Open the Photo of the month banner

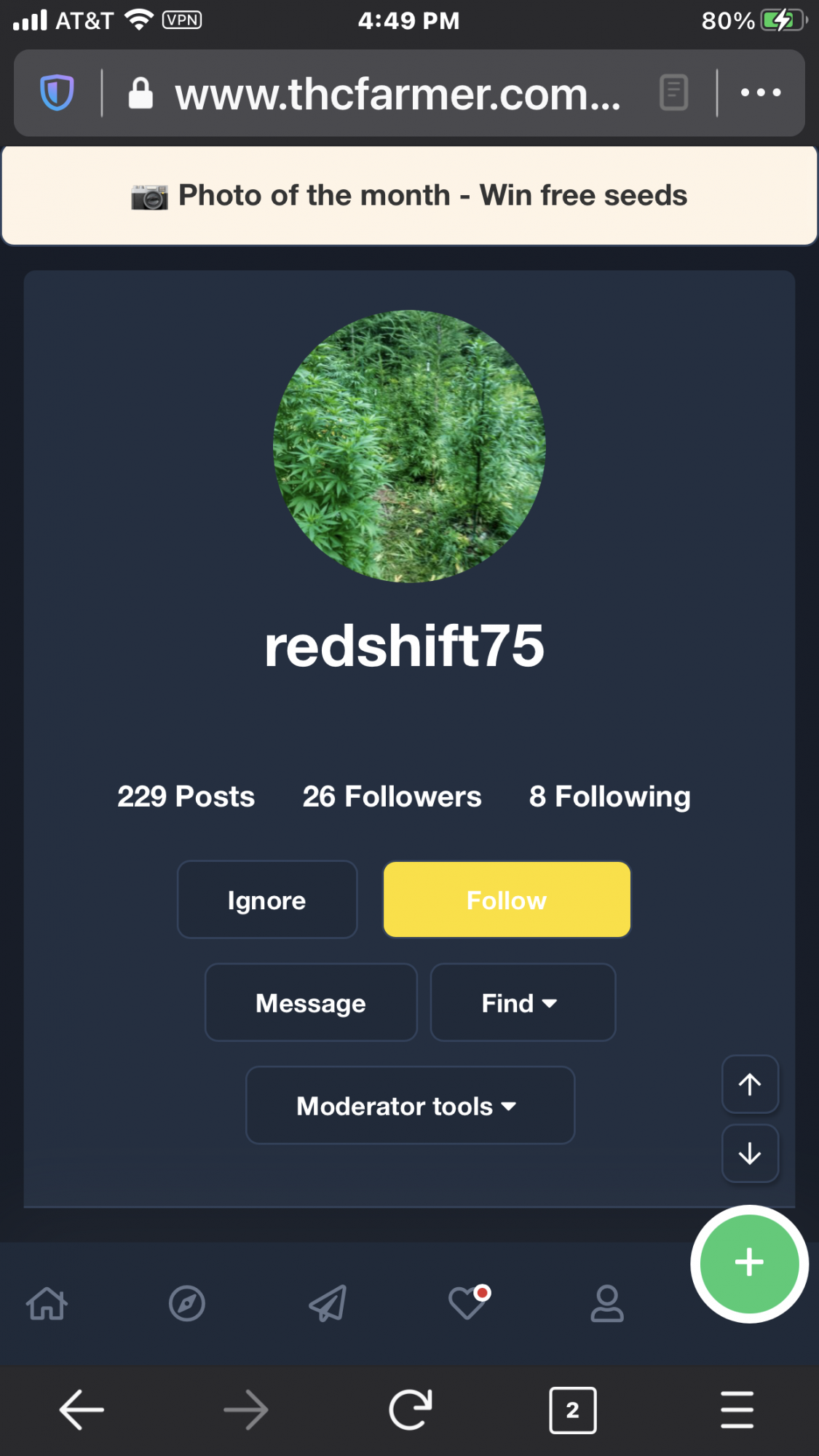409,195
